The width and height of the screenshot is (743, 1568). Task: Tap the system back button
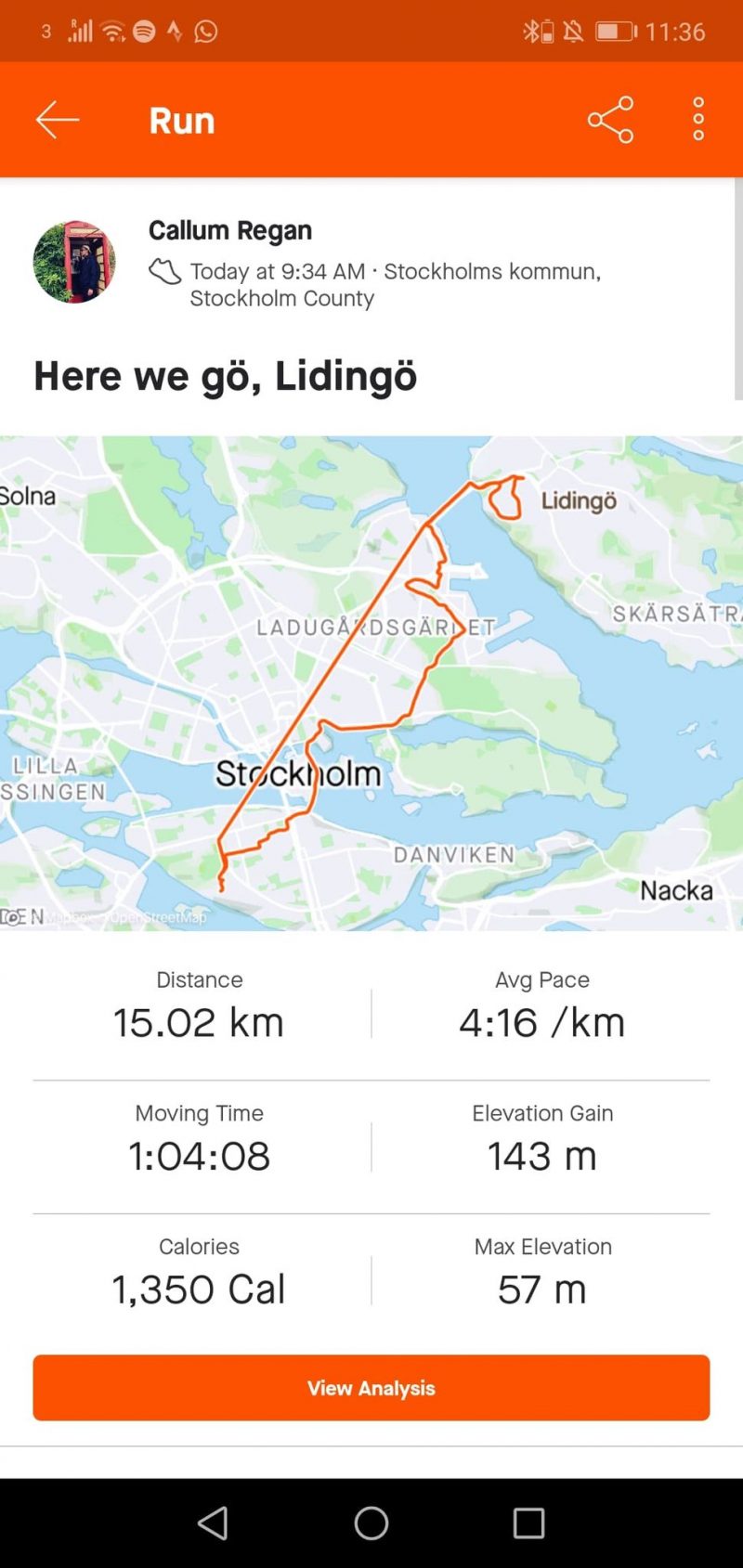click(214, 1523)
